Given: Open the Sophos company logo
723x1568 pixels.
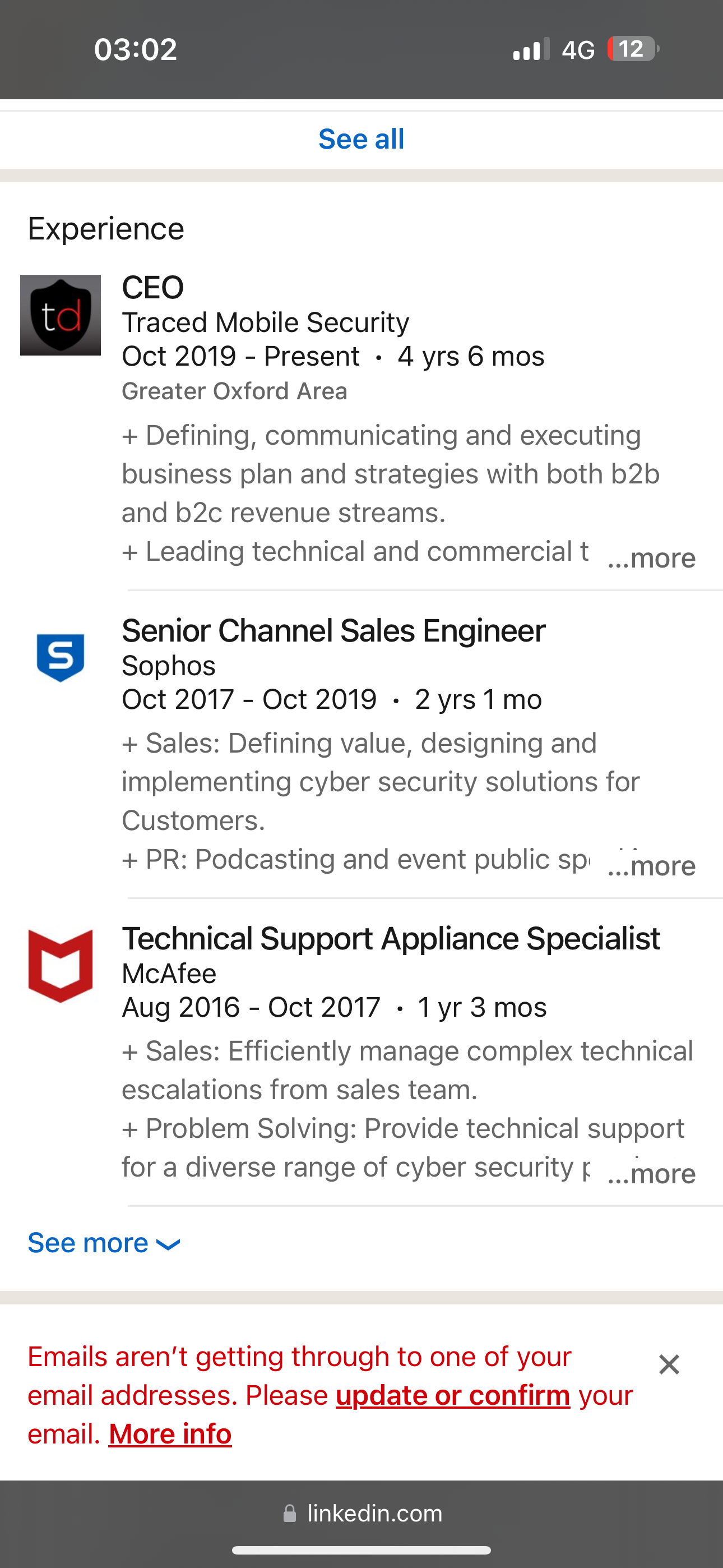Looking at the screenshot, I should pos(61,657).
